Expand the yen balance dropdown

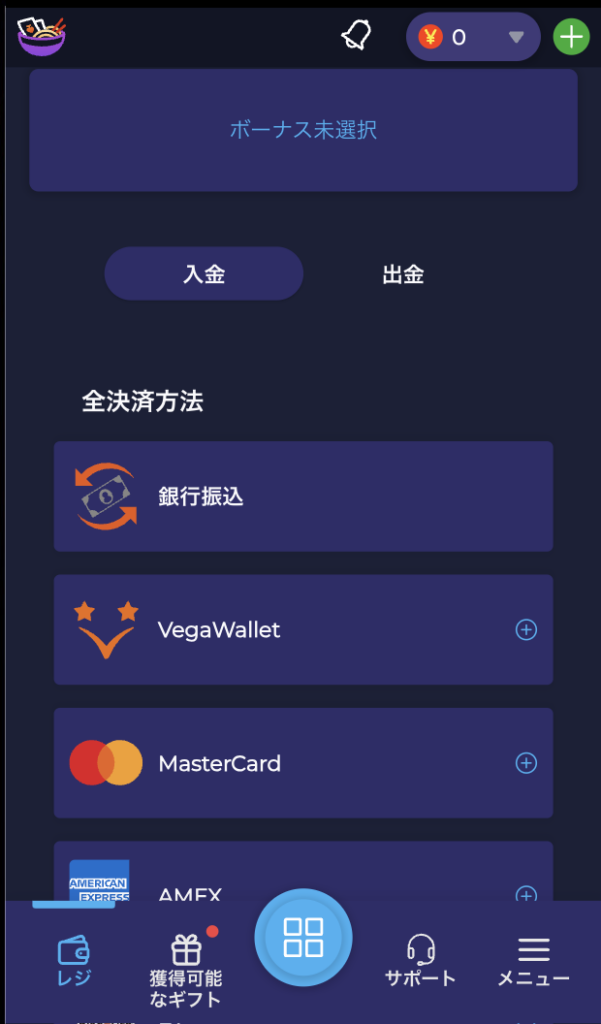pos(516,38)
